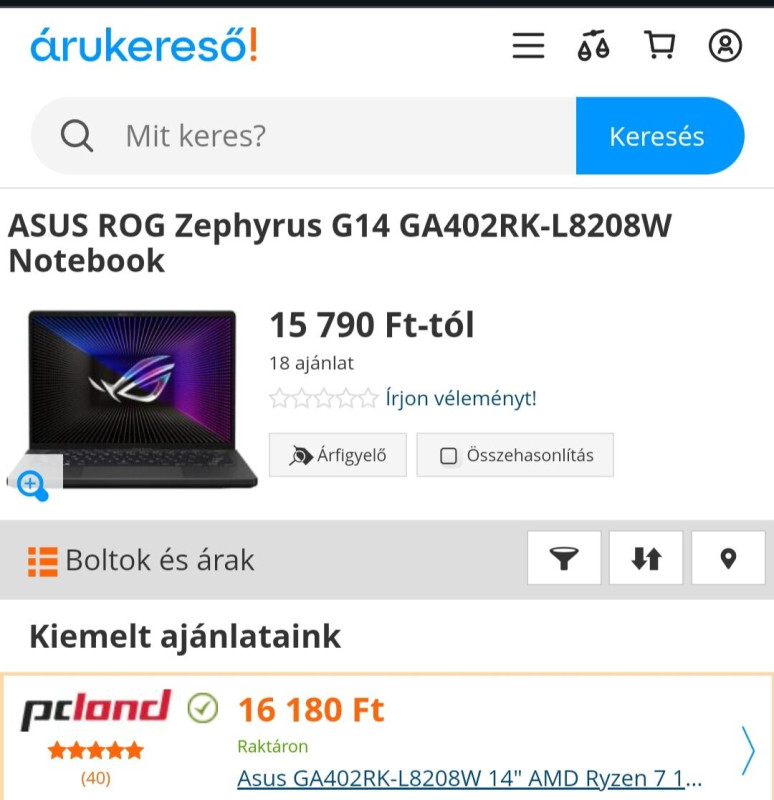The height and width of the screenshot is (800, 774).
Task: Open the shopping cart
Action: point(659,46)
